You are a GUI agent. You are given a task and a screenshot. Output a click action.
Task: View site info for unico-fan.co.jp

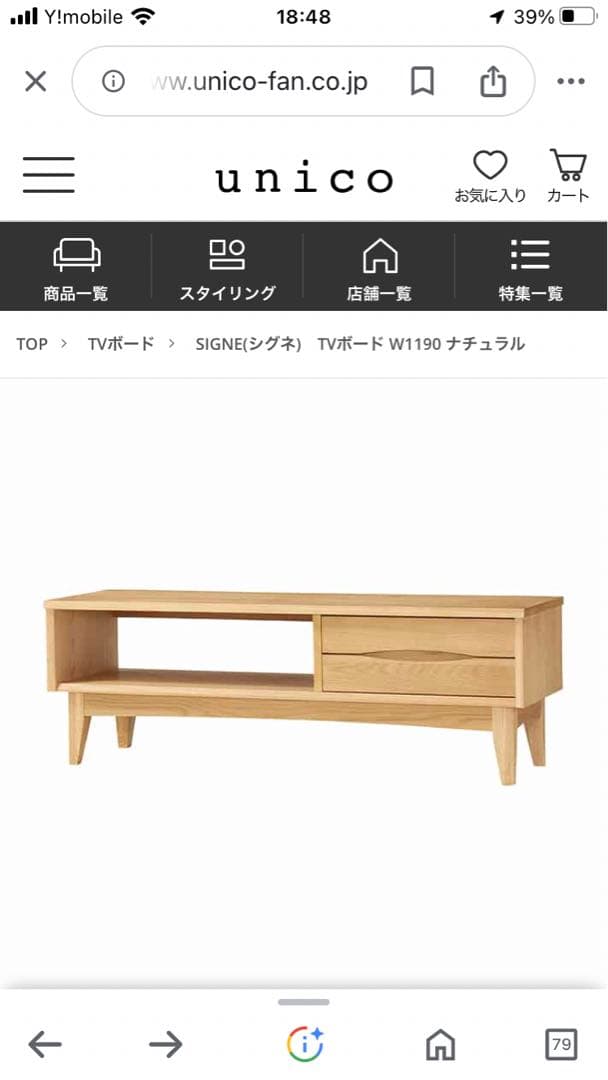point(114,81)
